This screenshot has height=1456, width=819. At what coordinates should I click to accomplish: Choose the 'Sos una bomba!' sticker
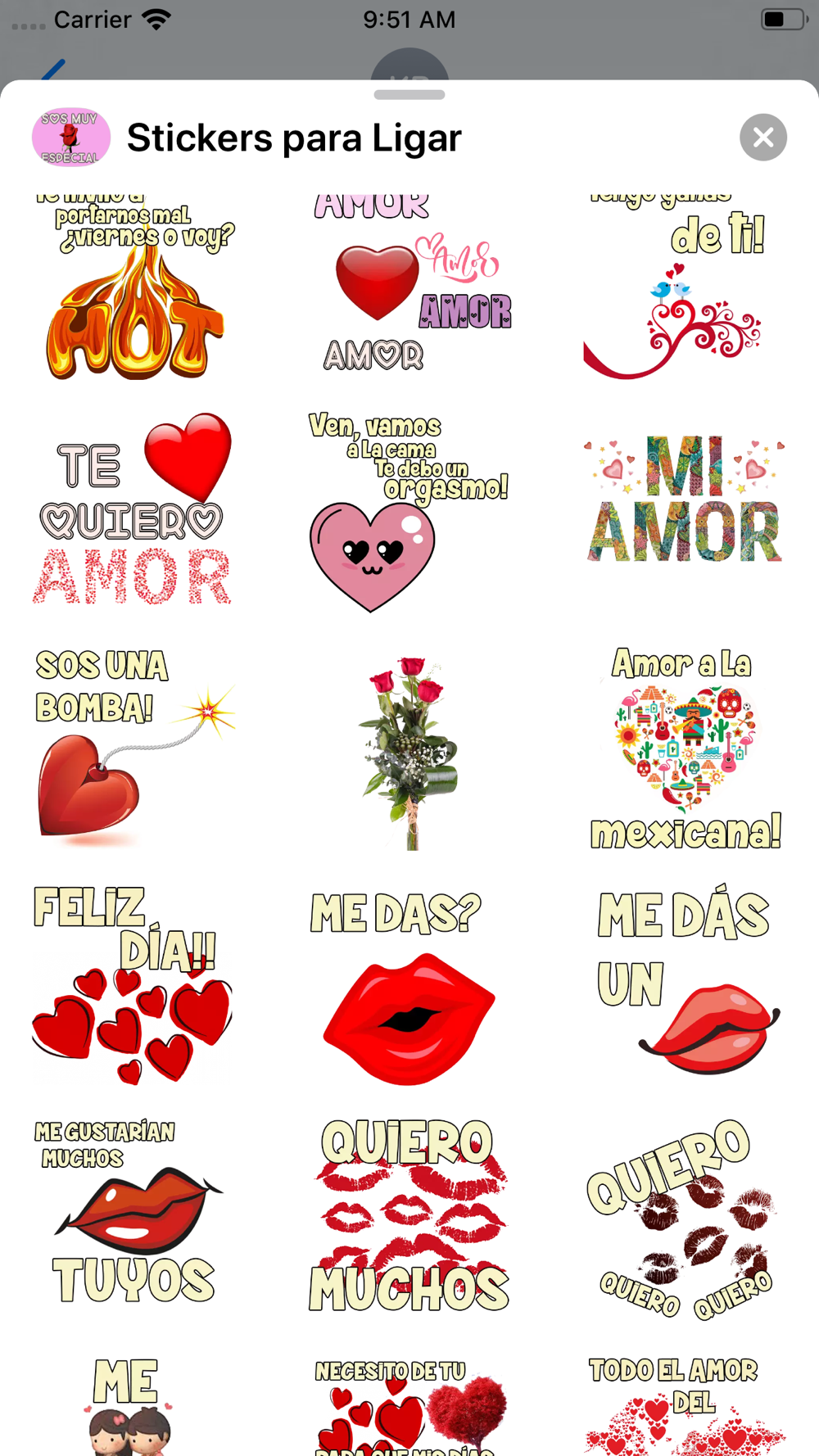pyautogui.click(x=135, y=747)
